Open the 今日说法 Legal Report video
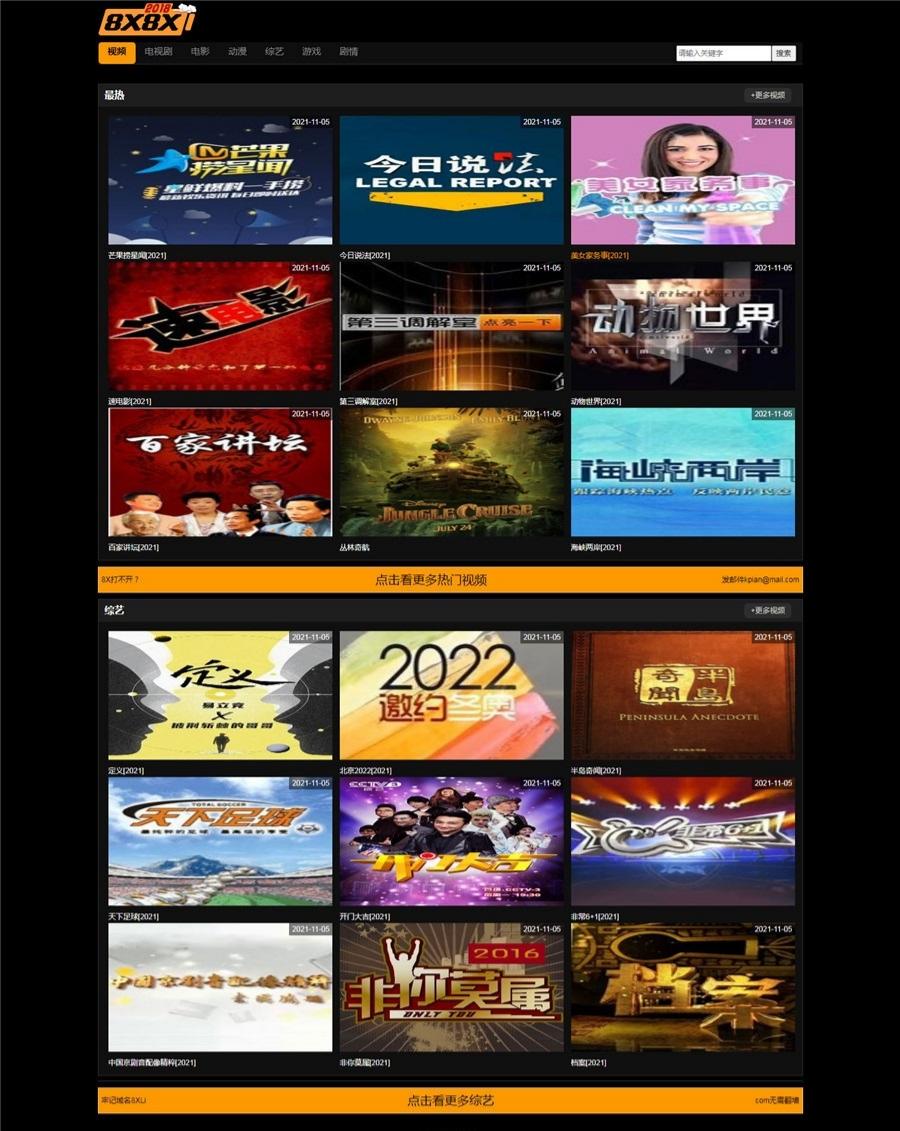Screen dimensions: 900x1131 [451, 180]
